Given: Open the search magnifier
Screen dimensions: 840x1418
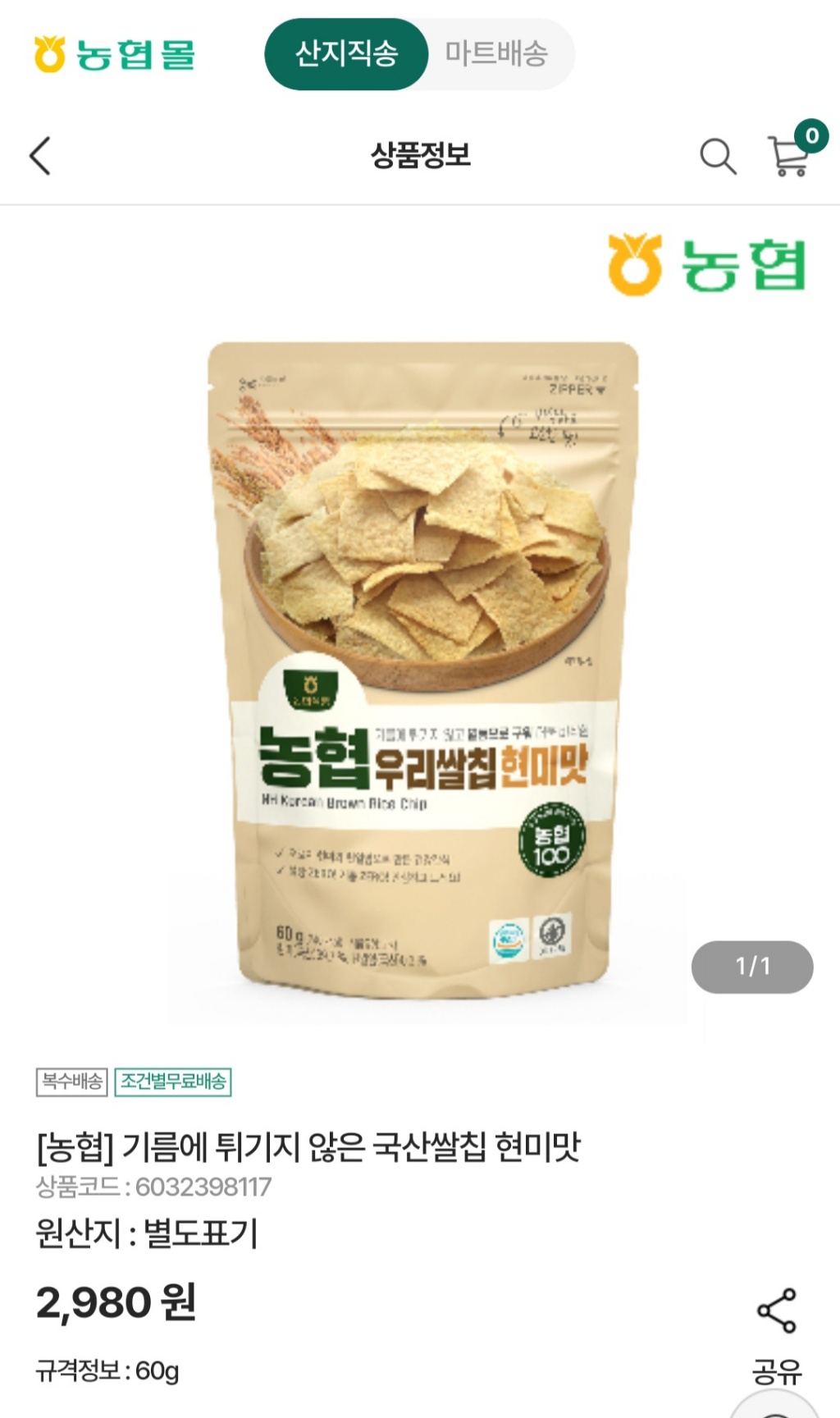Looking at the screenshot, I should coord(717,156).
